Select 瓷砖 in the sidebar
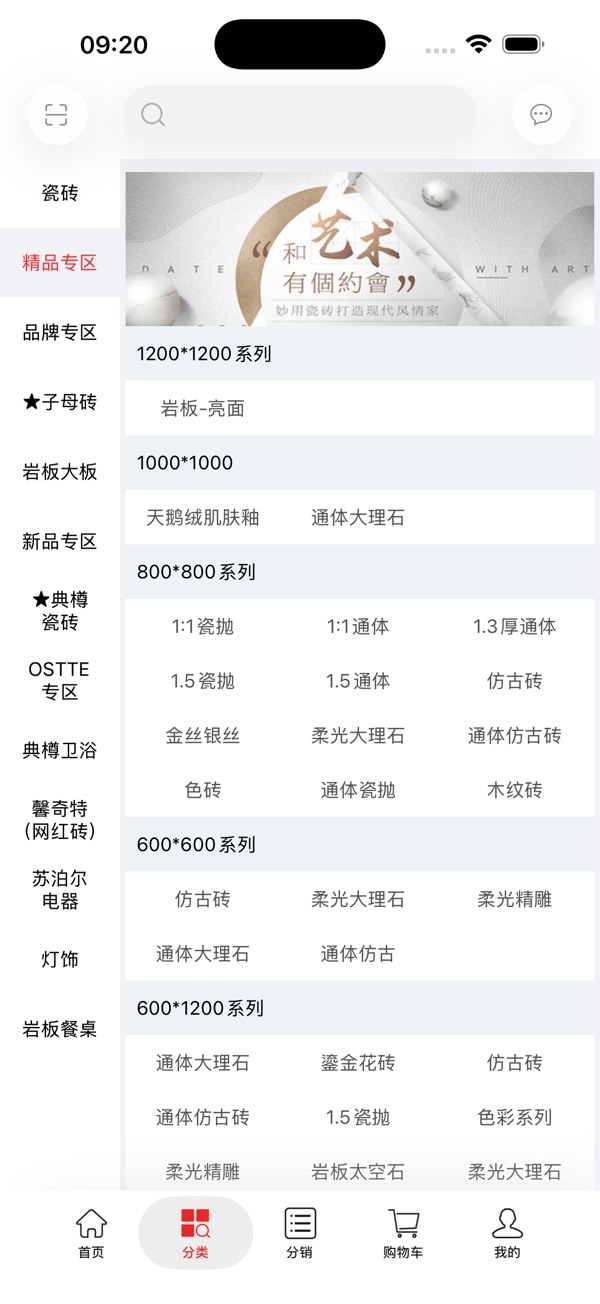 tap(60, 193)
